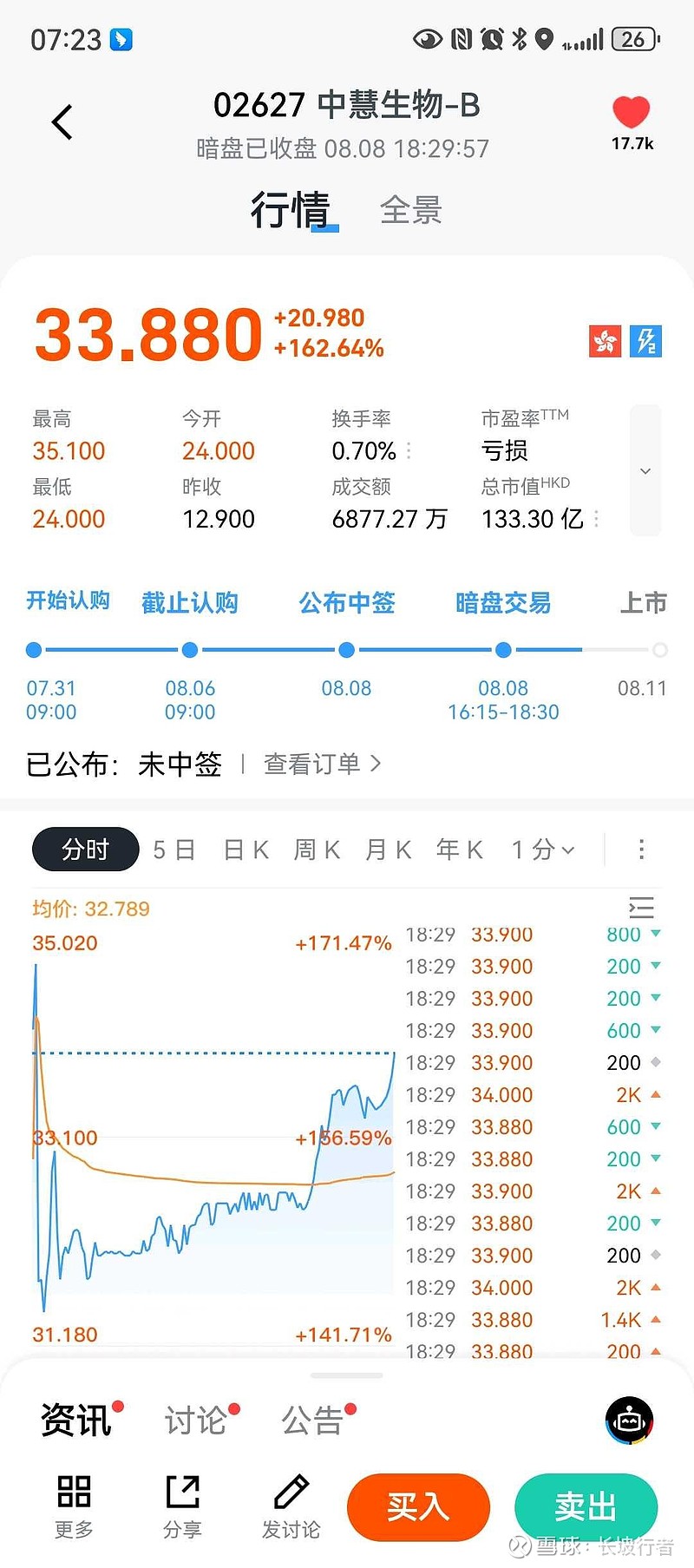This screenshot has width=694, height=1568.
Task: Open the robot assistant icon
Action: coord(629,1420)
